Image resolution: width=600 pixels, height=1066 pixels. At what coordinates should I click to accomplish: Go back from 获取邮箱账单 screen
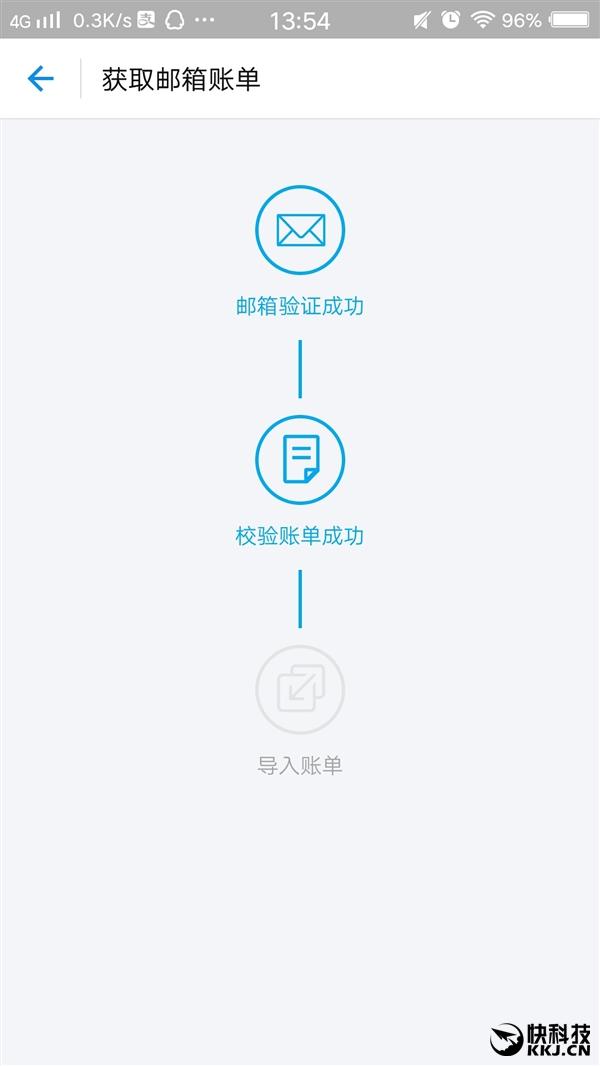pyautogui.click(x=40, y=79)
